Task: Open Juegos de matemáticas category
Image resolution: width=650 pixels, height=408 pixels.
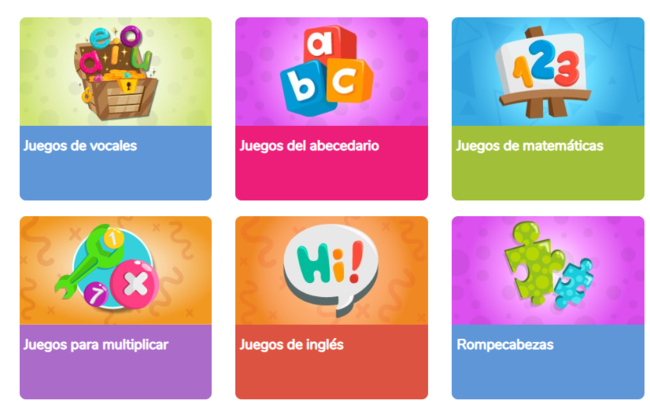Action: click(x=547, y=108)
